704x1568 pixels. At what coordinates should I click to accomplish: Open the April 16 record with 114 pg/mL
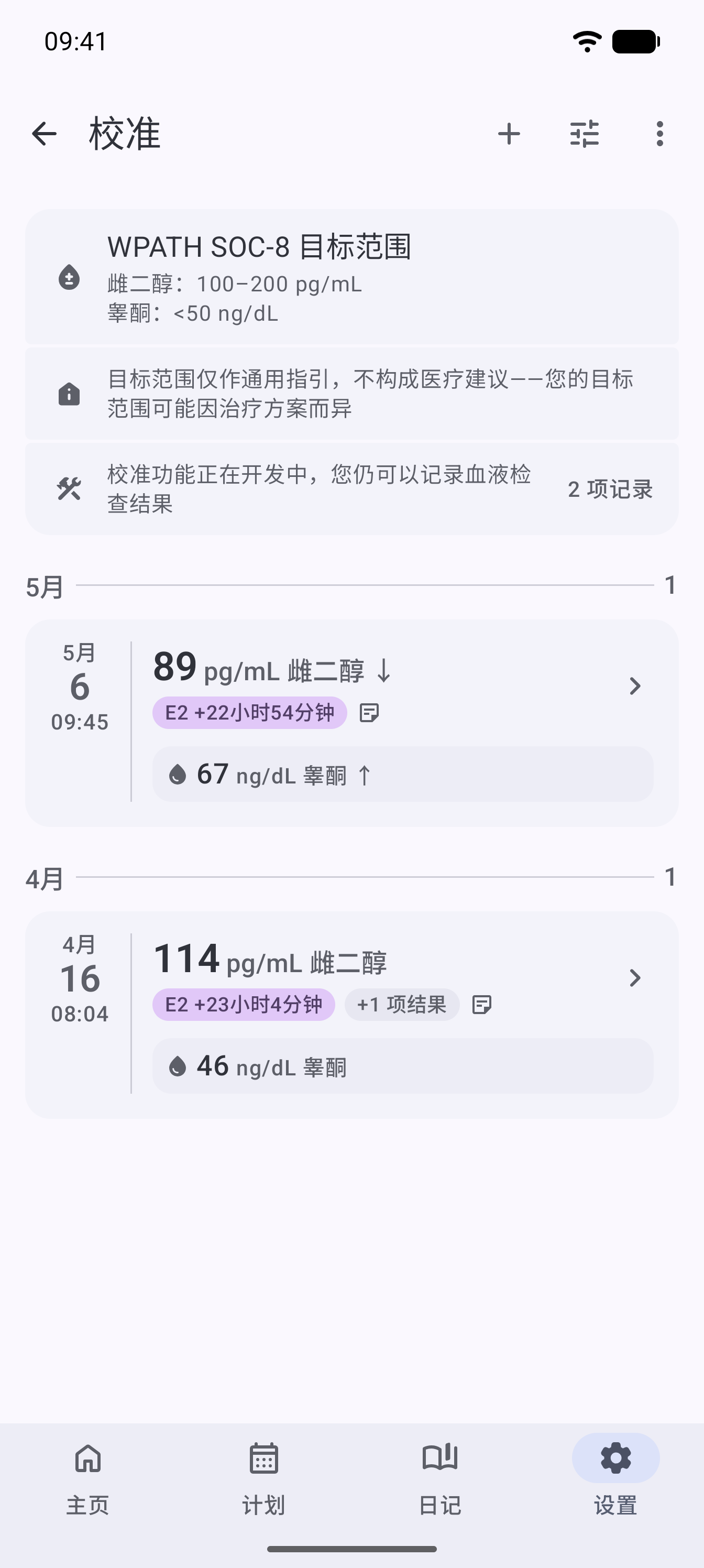click(351, 1015)
